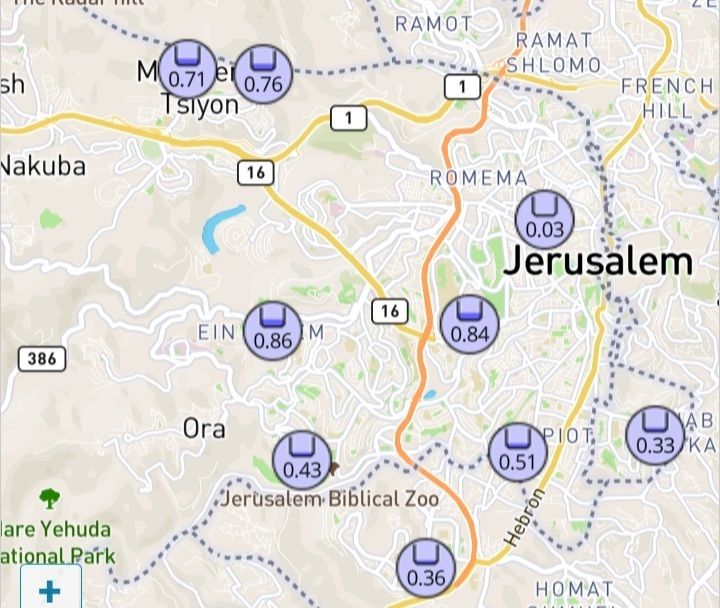
Task: Zoom in with the plus button
Action: coord(49,589)
